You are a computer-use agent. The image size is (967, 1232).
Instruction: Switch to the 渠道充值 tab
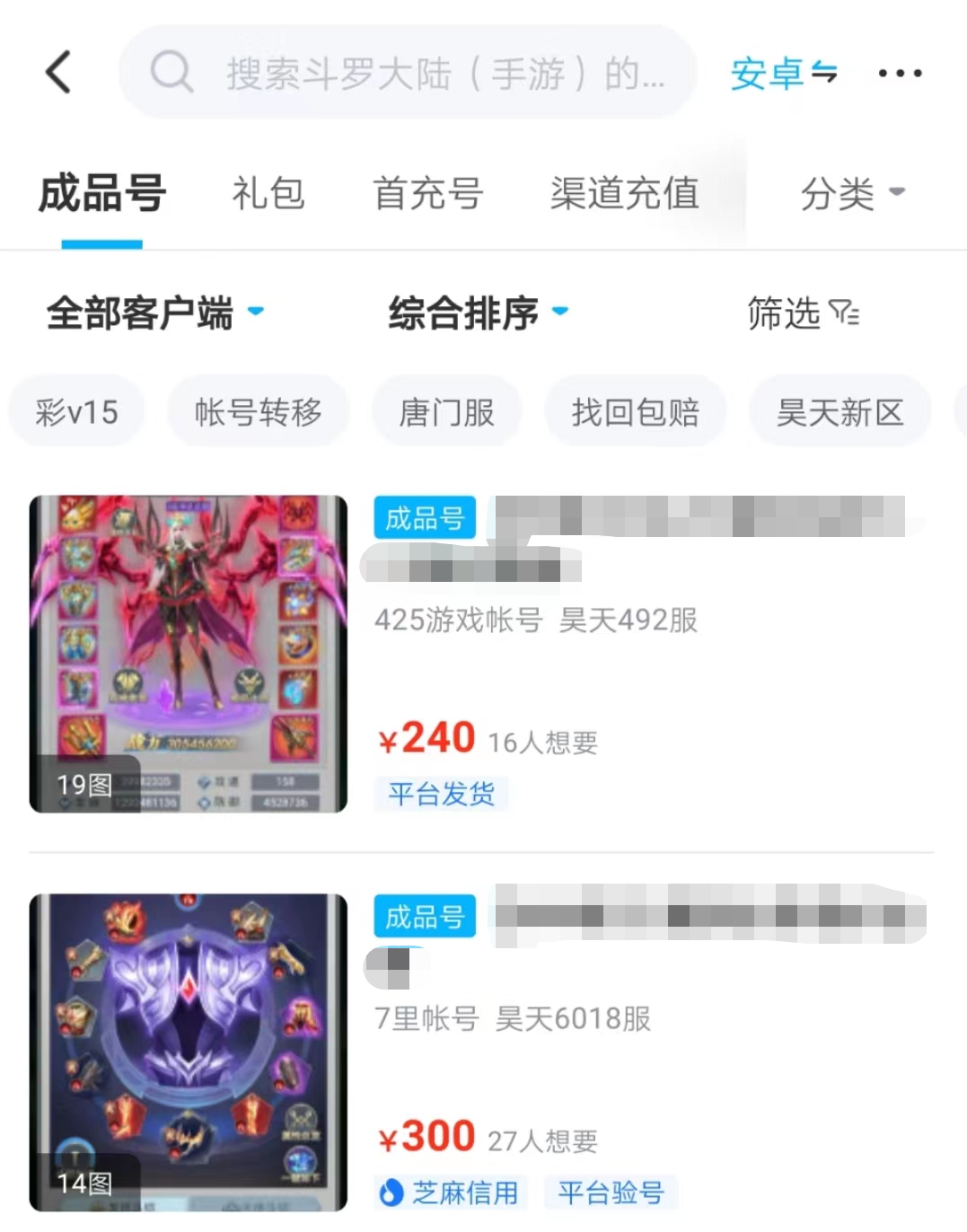[624, 193]
